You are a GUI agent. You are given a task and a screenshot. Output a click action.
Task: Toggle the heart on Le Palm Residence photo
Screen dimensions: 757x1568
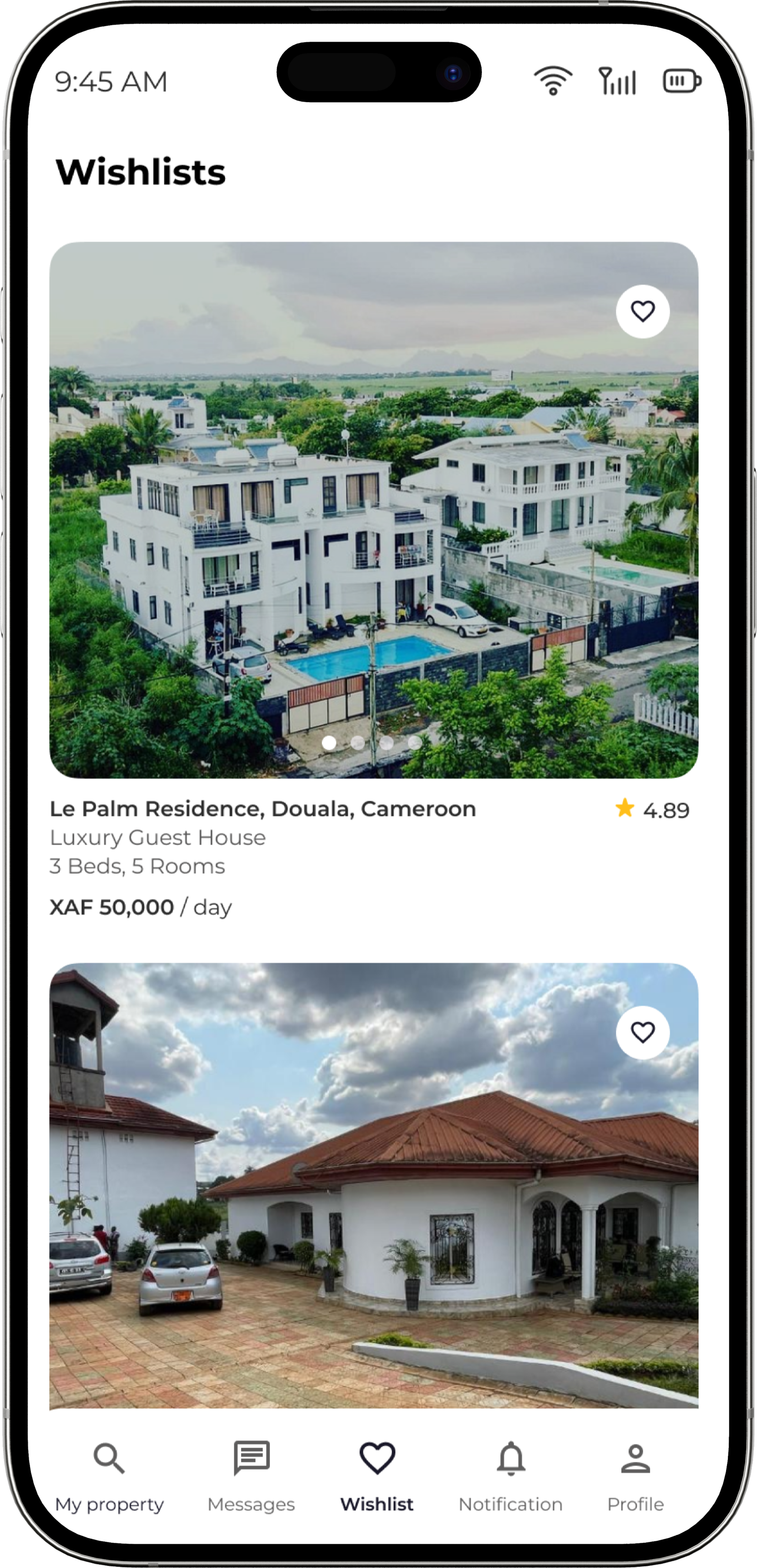coord(642,312)
